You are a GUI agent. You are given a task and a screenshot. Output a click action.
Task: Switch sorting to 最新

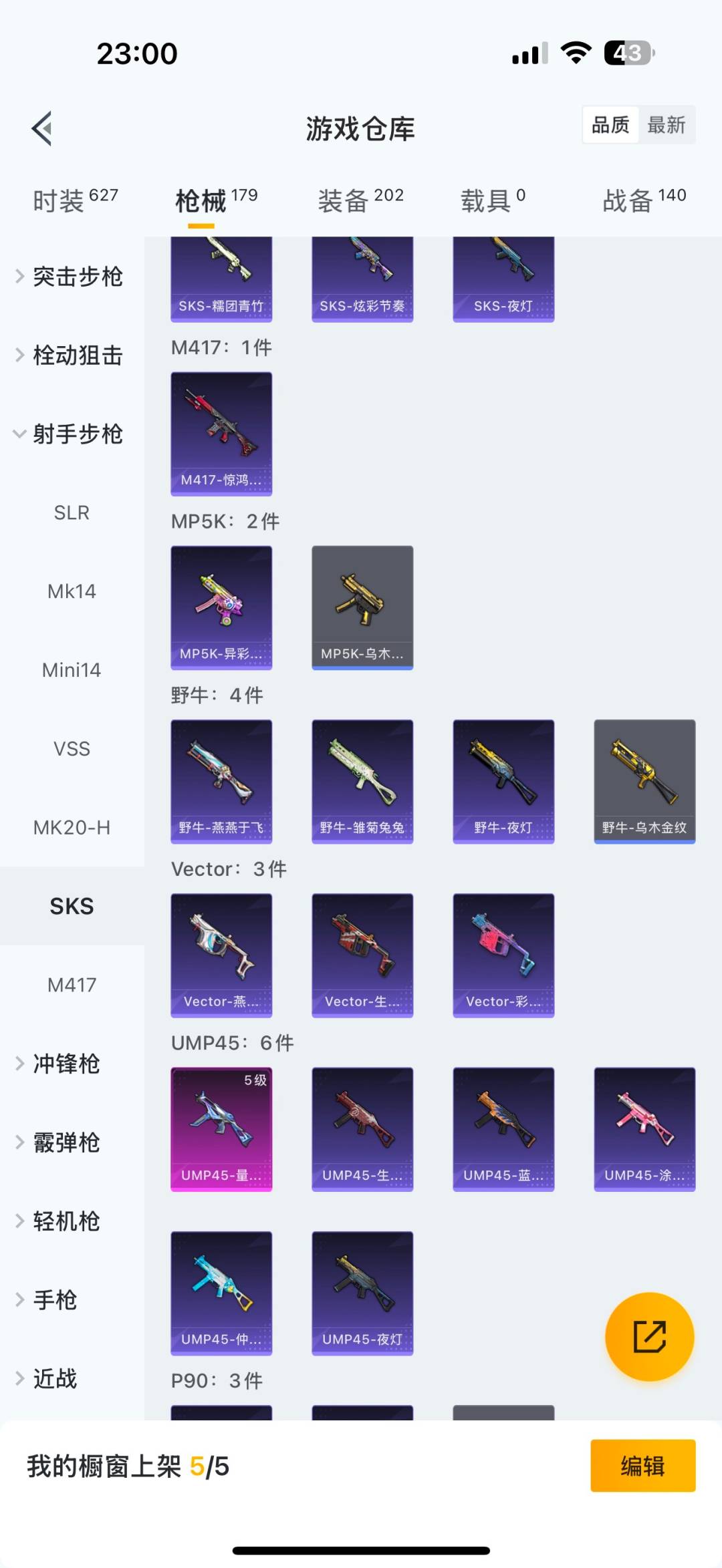(668, 125)
